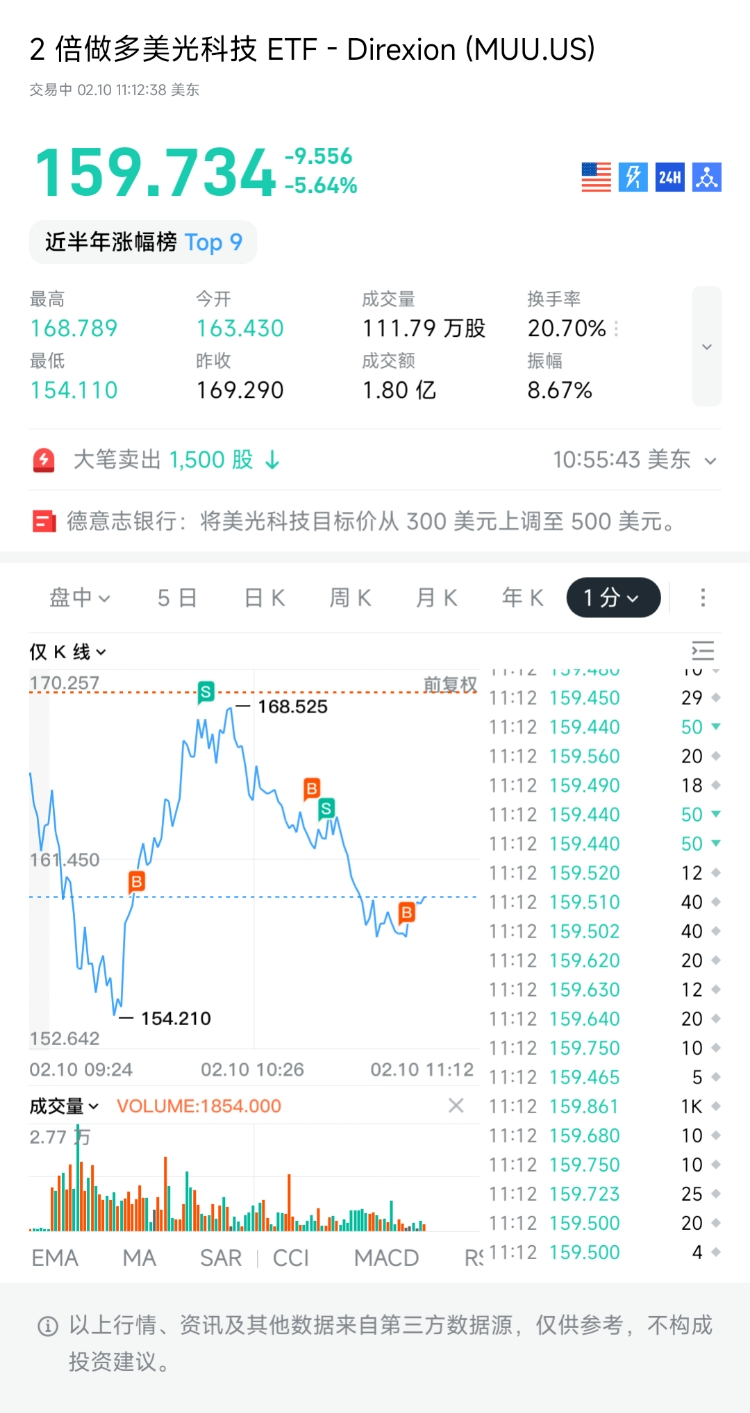Open the 大笔卖出 1,500 股 alert row

pos(375,460)
